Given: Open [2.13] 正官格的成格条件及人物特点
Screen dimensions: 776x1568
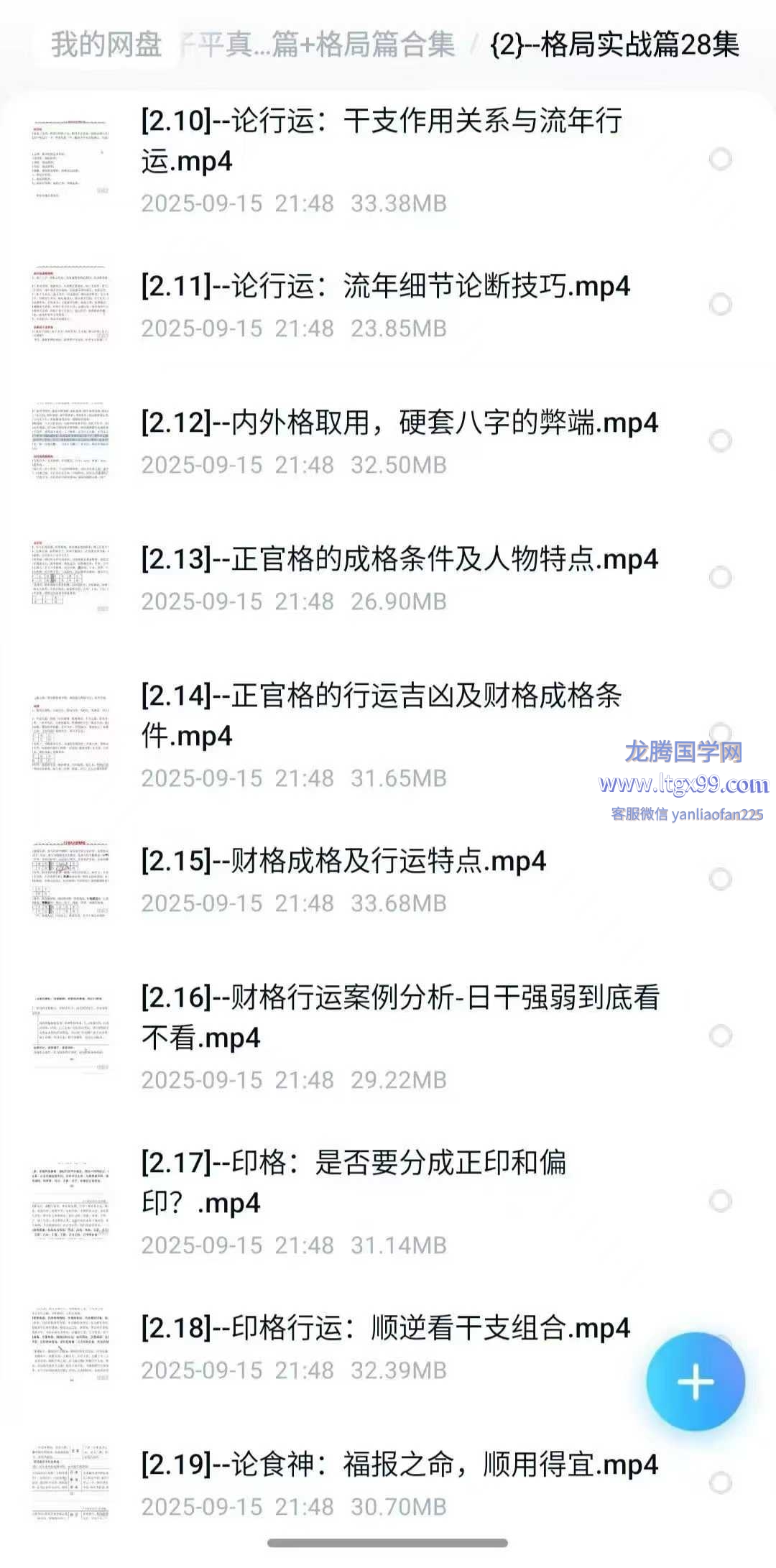Looking at the screenshot, I should 399,560.
